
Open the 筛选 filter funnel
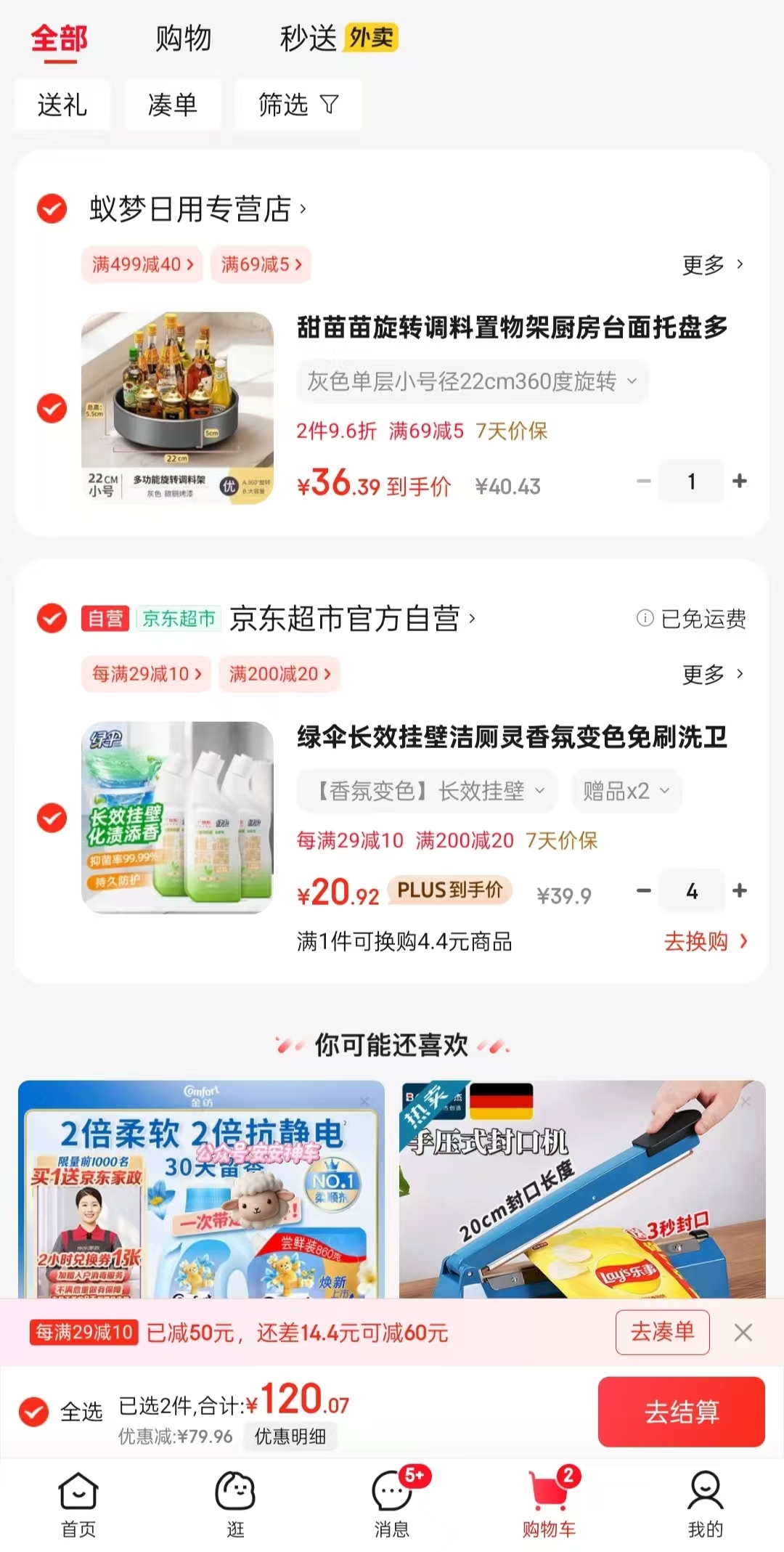coord(298,104)
